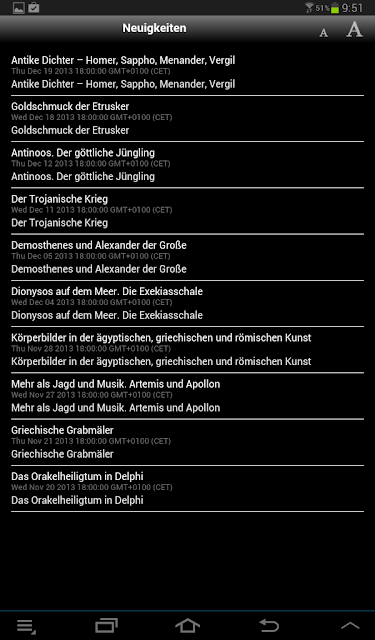
Task: Decrease text size with small A
Action: point(324,33)
